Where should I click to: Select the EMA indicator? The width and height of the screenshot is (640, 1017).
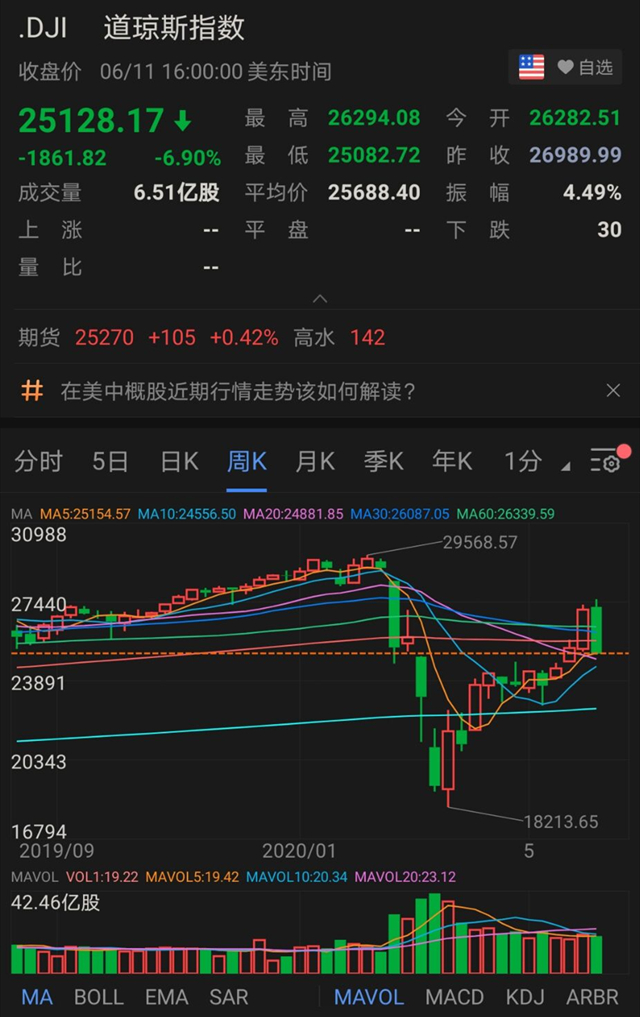click(x=166, y=997)
